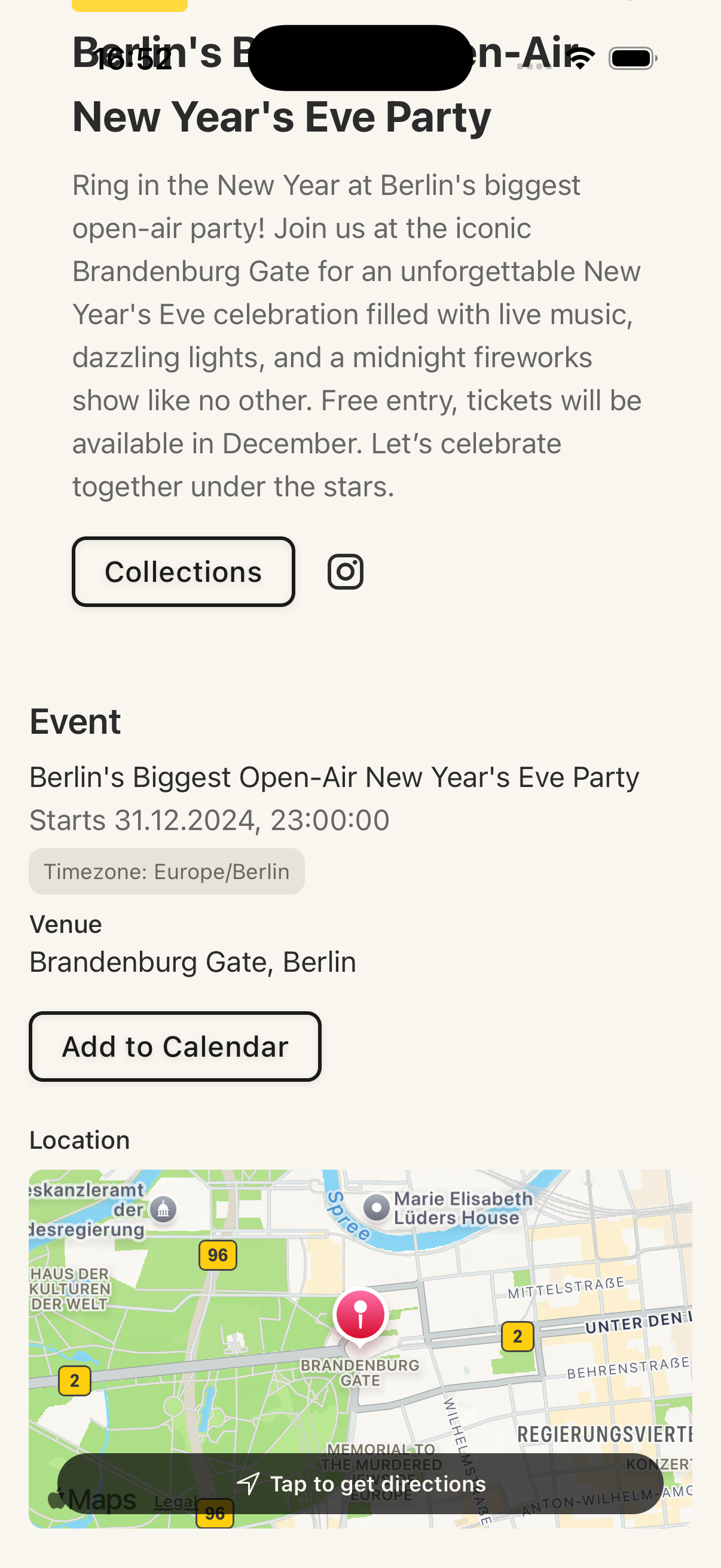This screenshot has width=721, height=1568.
Task: Open the event's Instagram page
Action: pos(345,571)
